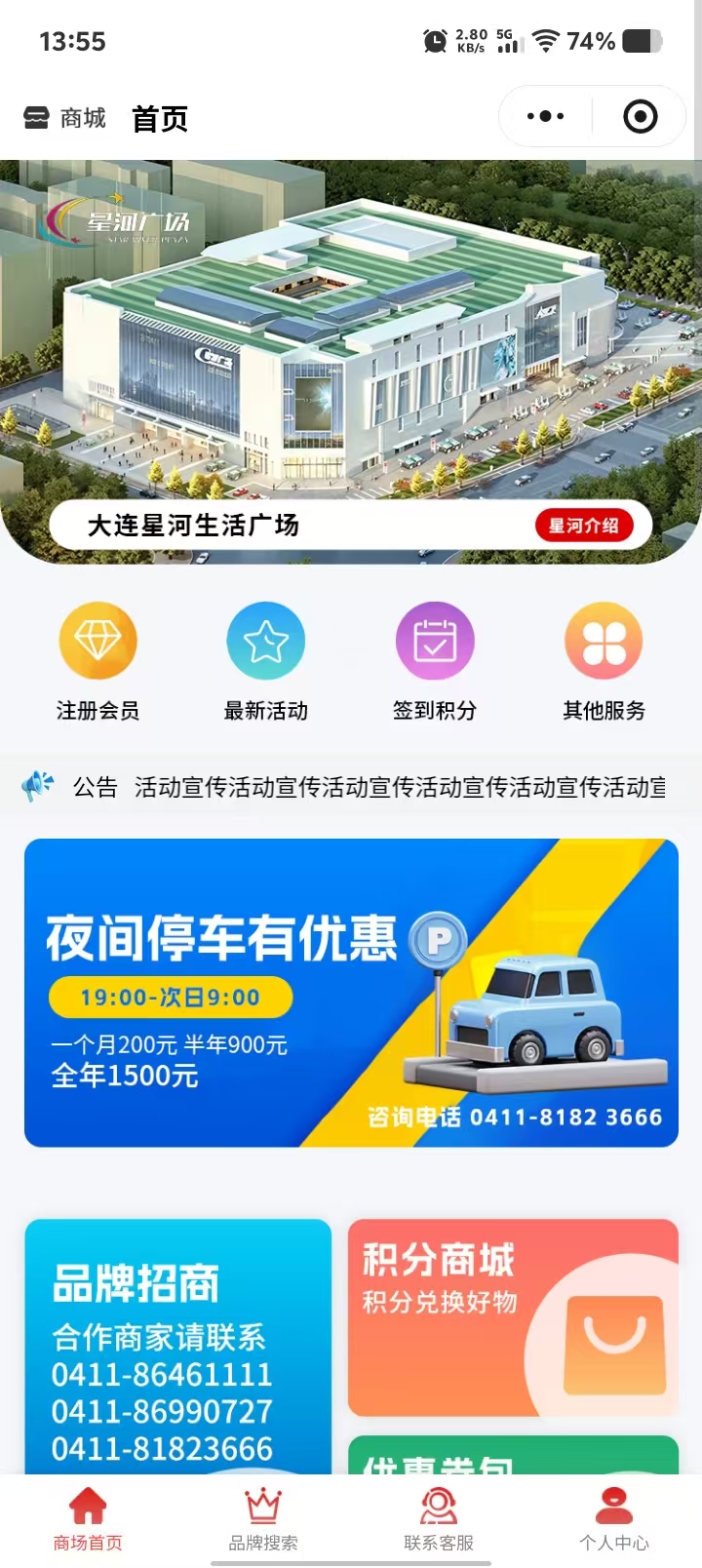Open the 积分商城 points mall card

click(513, 1316)
